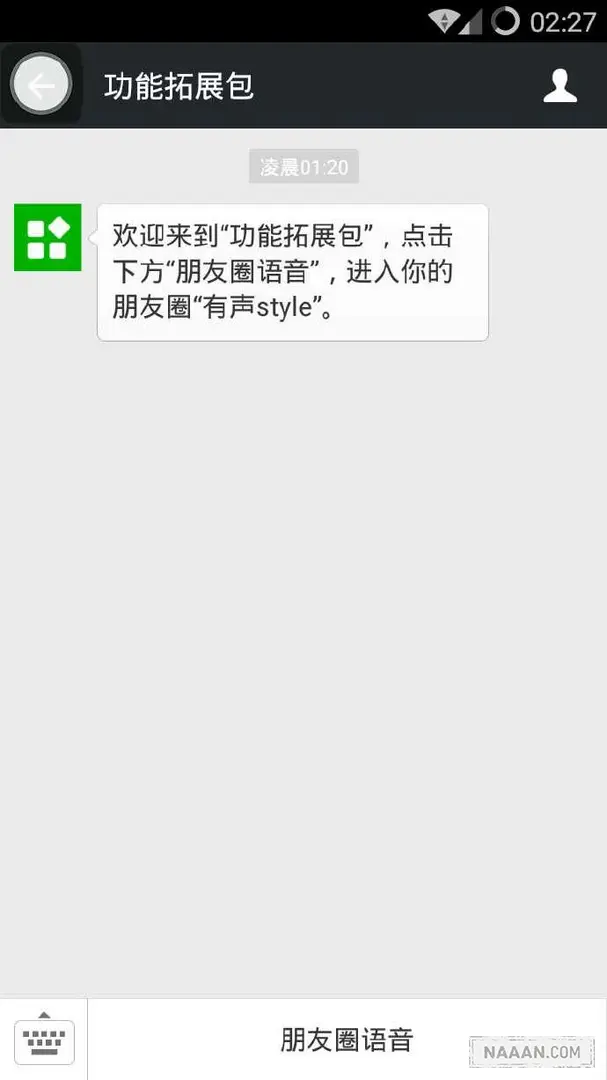Go back using the arrow button
This screenshot has height=1080, width=607.
coord(41,86)
